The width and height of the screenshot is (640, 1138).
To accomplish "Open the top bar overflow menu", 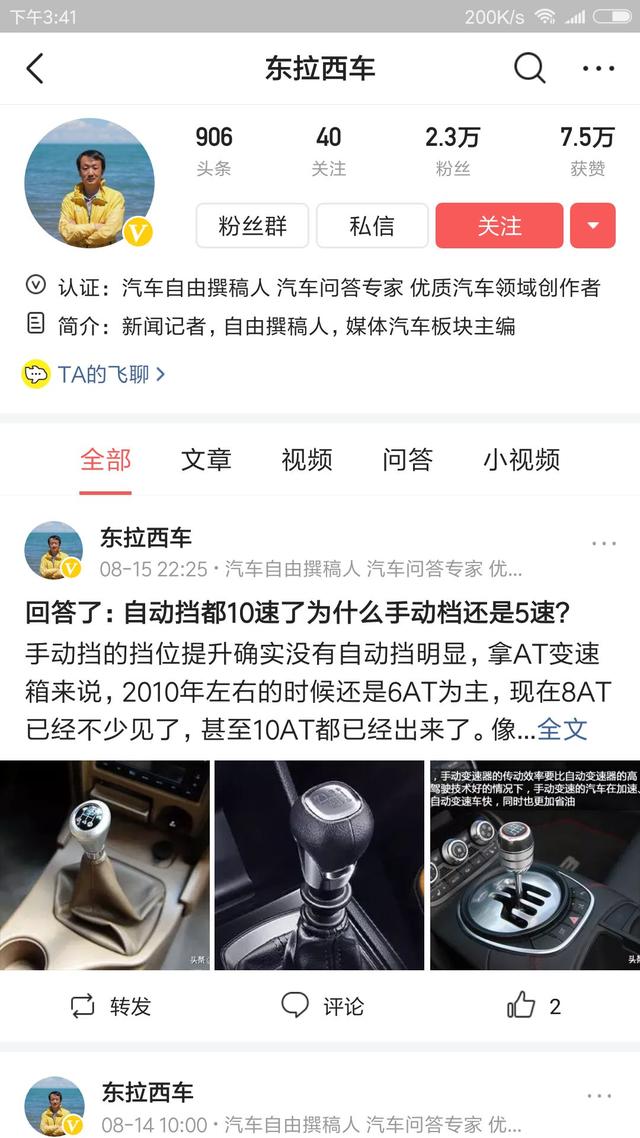I will click(x=598, y=68).
